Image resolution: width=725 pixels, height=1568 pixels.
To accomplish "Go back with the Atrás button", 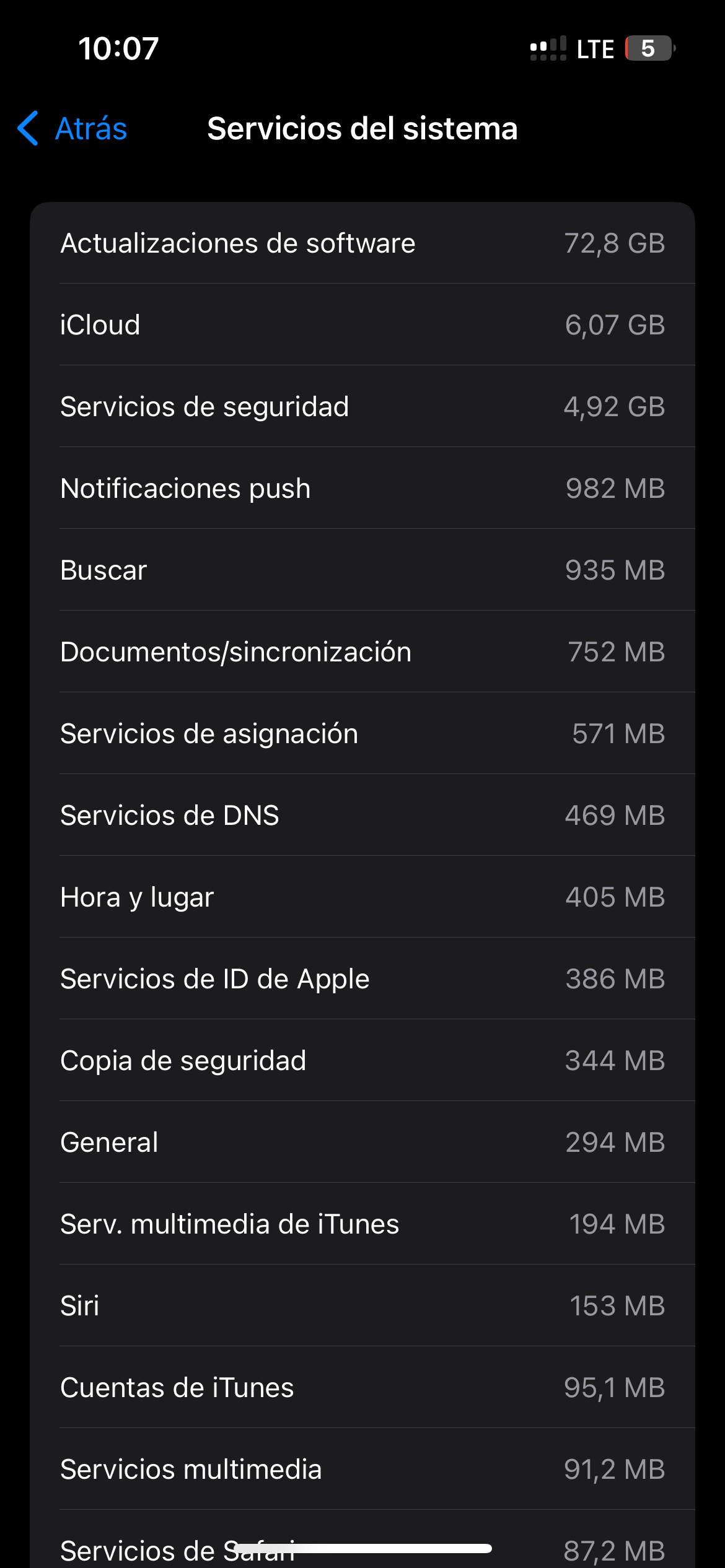I will point(73,129).
